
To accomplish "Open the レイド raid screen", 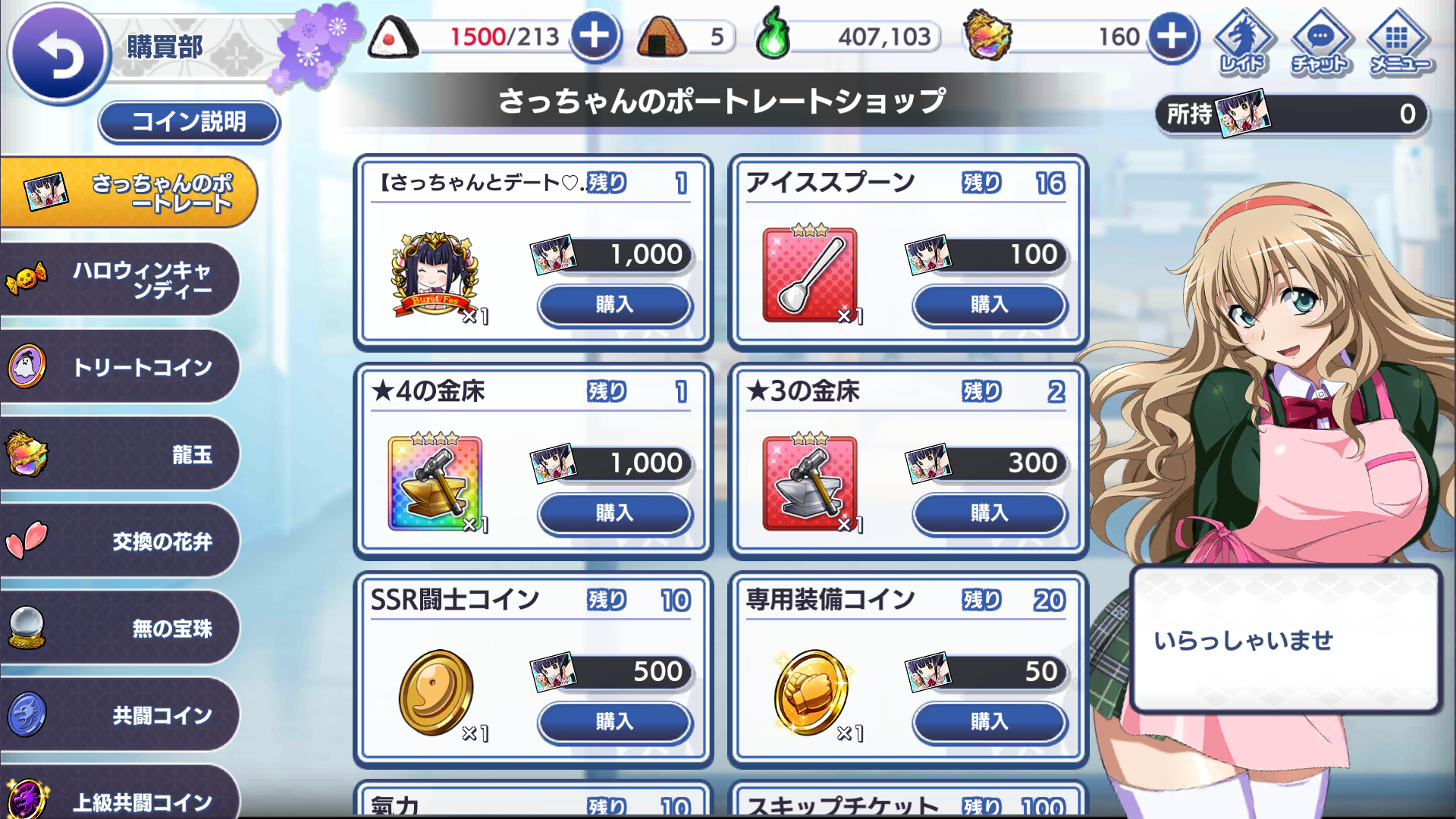I will [x=1244, y=42].
